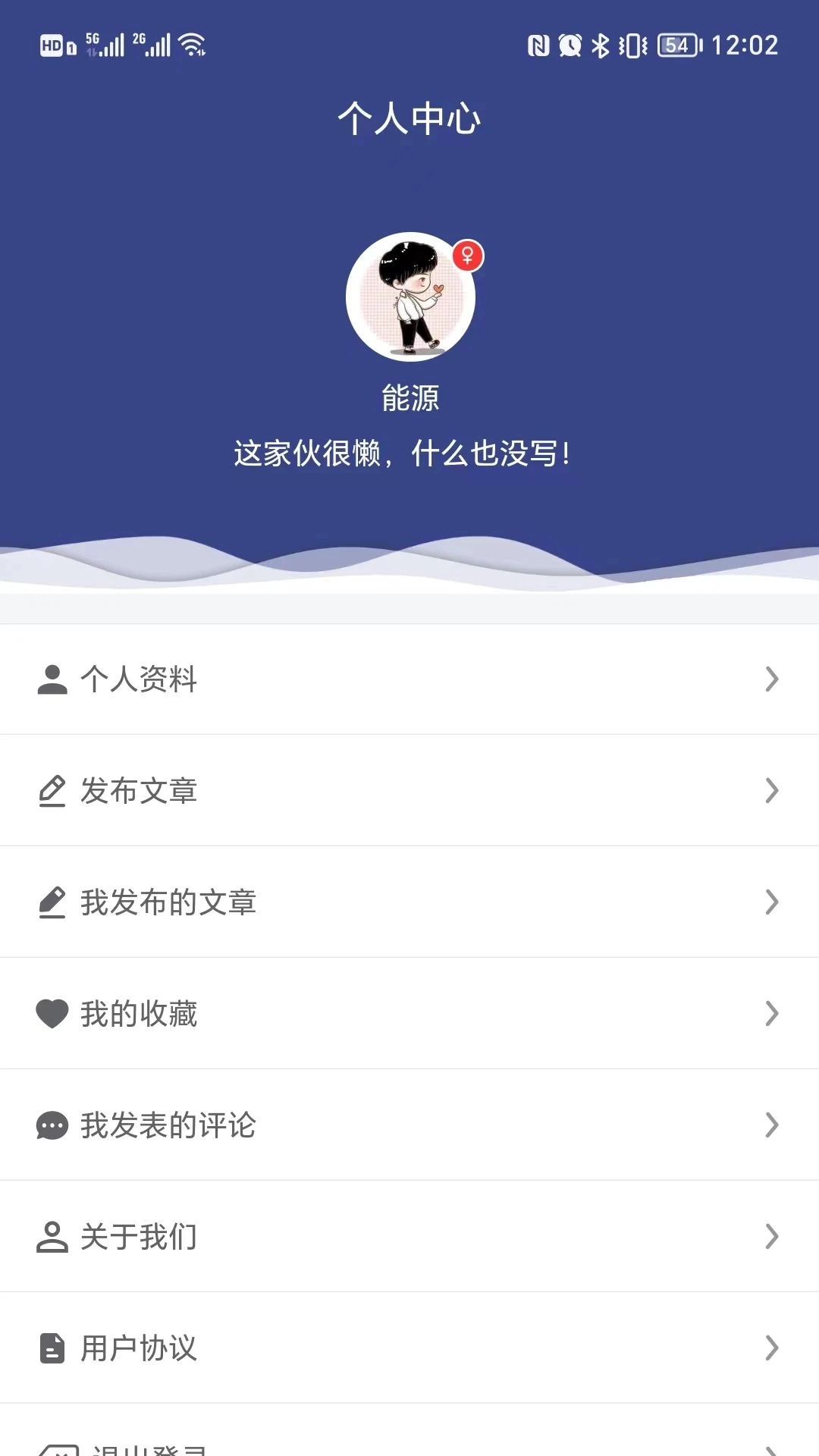Click the WiFi icon in the status bar
Viewport: 819px width, 1456px height.
coord(192,45)
